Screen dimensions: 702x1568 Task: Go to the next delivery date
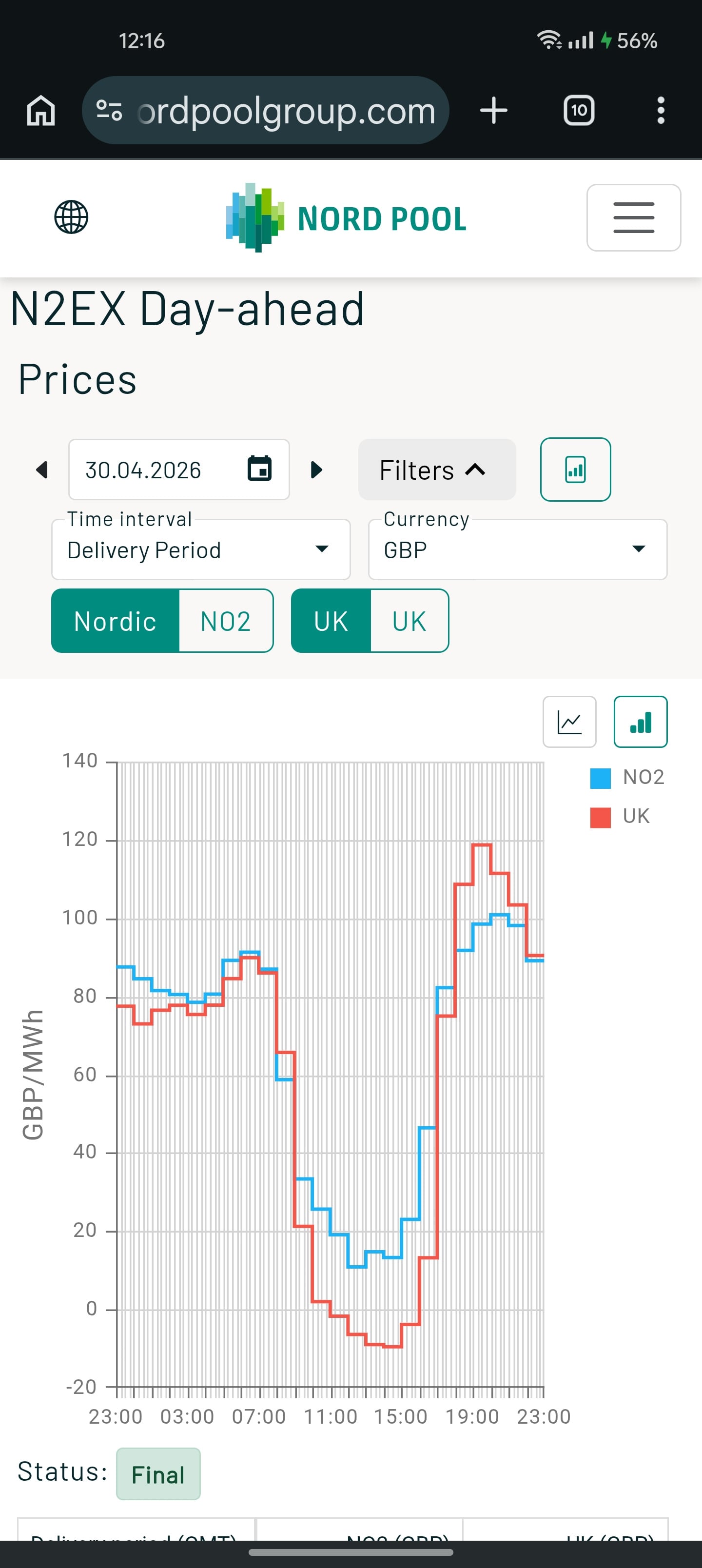pyautogui.click(x=316, y=470)
